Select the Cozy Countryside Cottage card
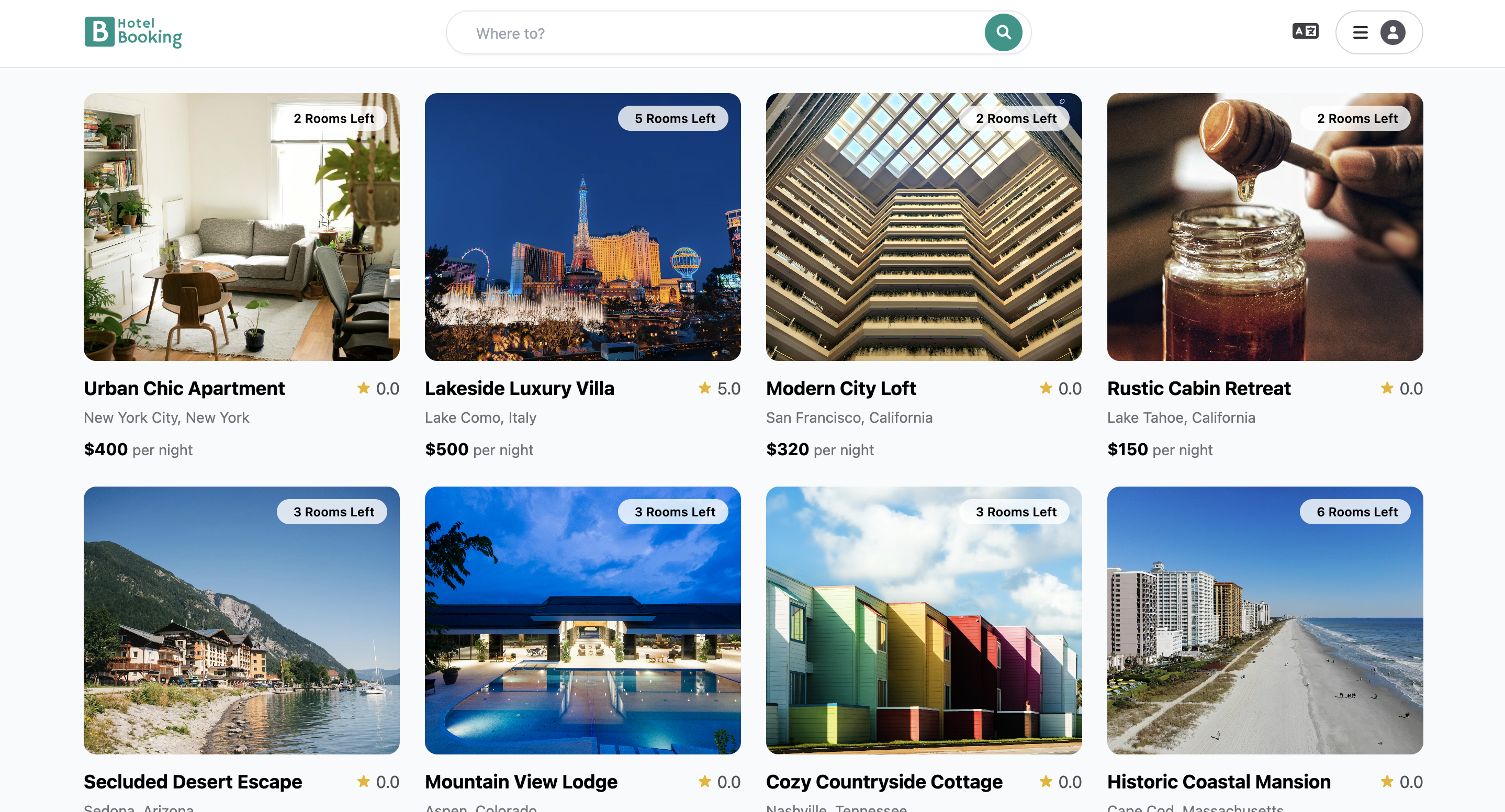The image size is (1505, 812). click(923, 620)
